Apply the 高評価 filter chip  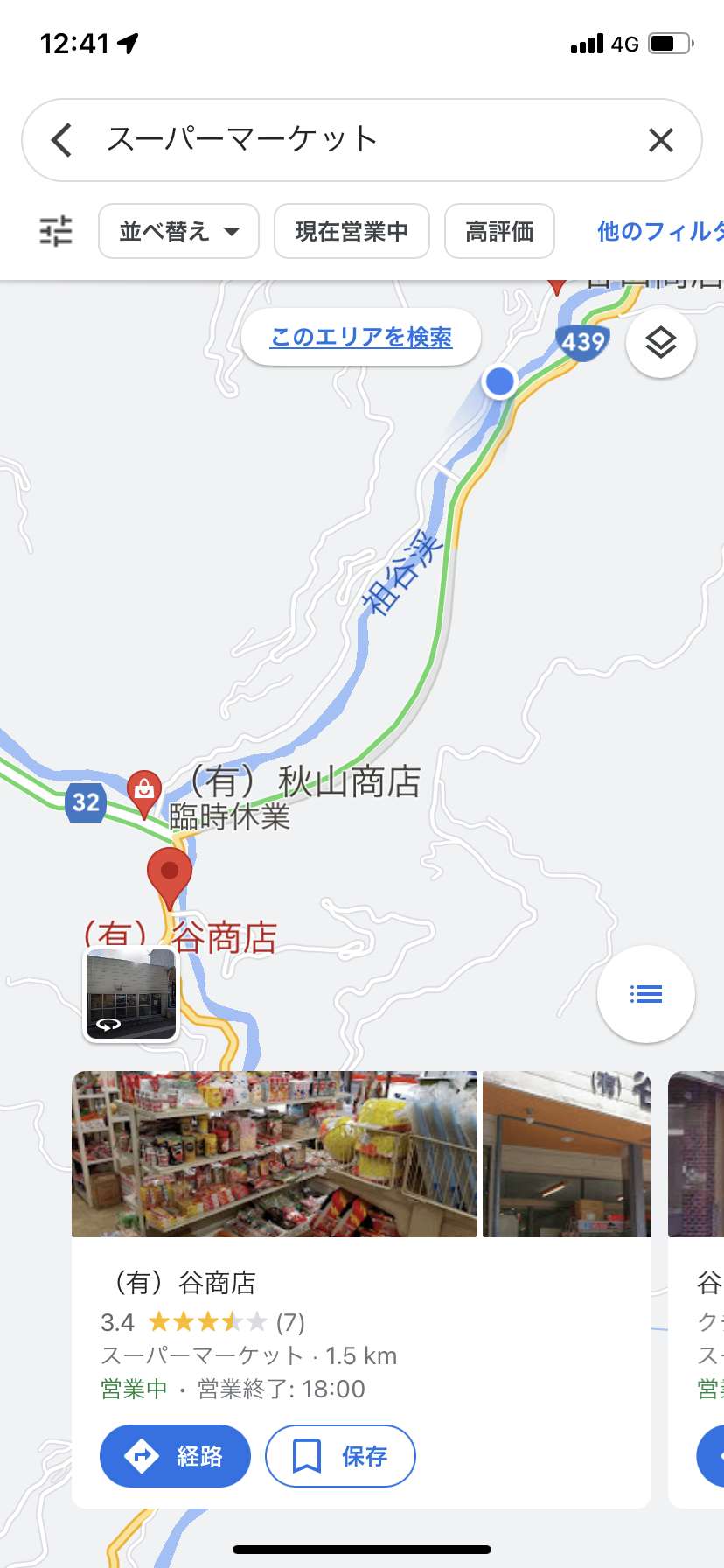pos(499,231)
